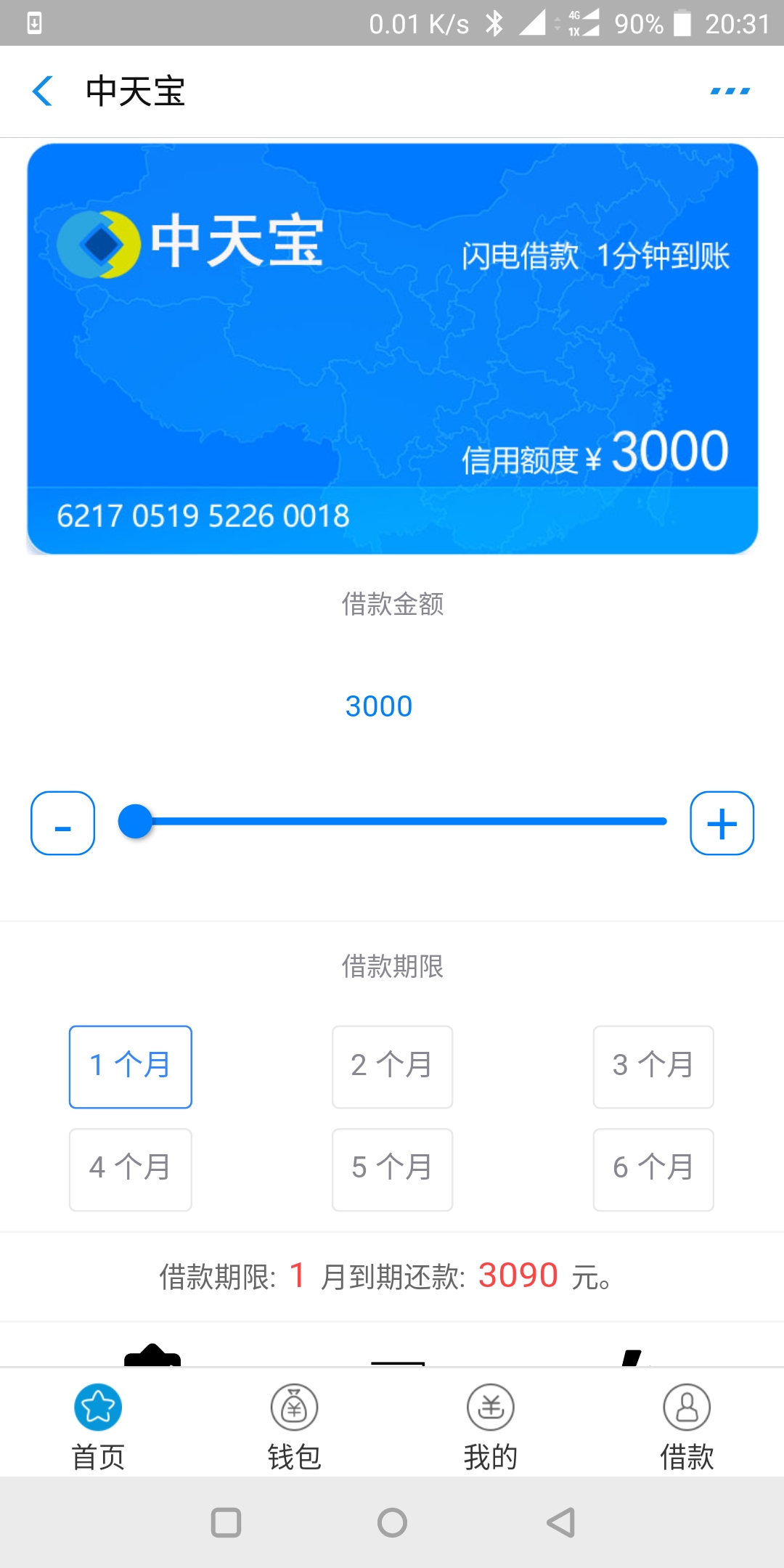Pick the 4 个月 loan term
The image size is (784, 1568).
click(x=131, y=1169)
